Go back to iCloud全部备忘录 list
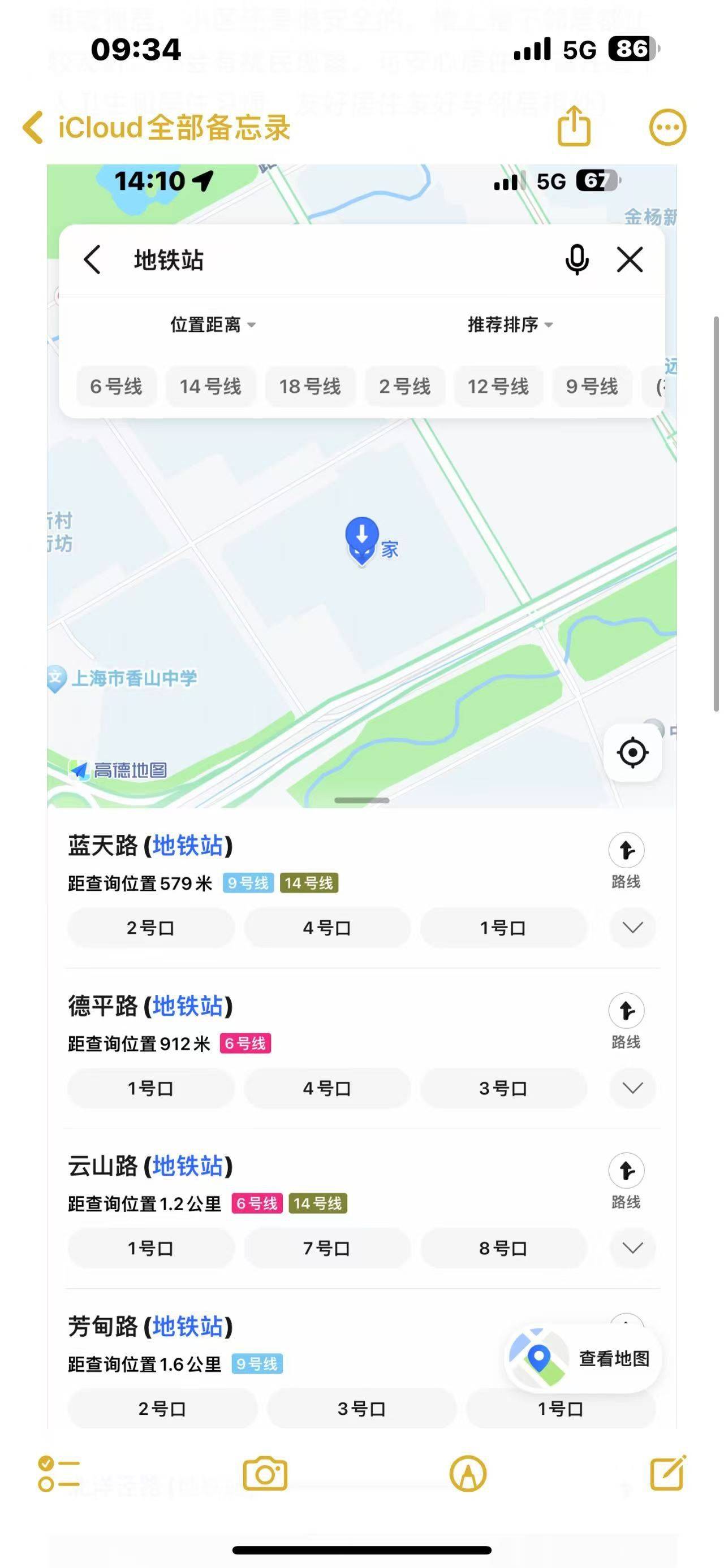Screen dimensions: 724x1568 [156, 127]
